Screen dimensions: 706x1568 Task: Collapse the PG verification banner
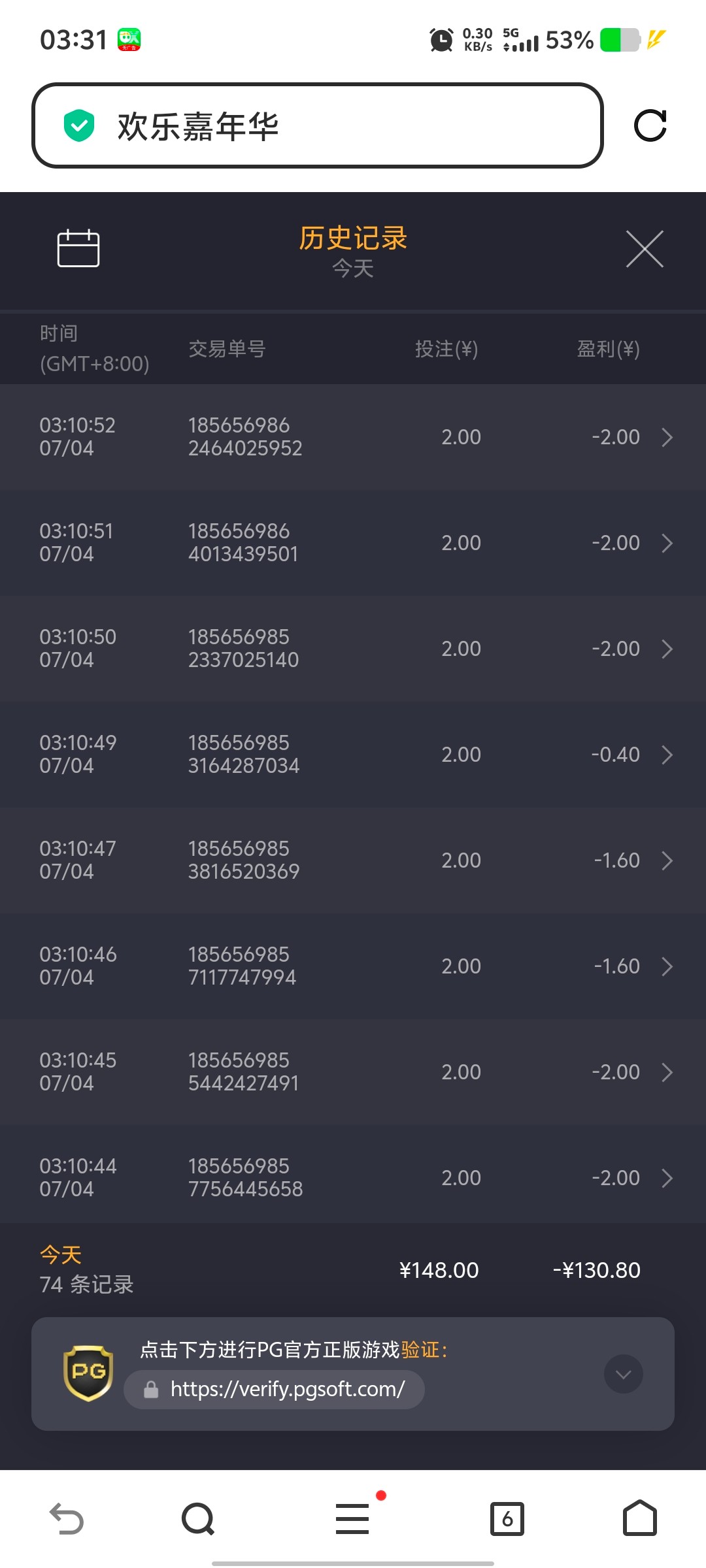coord(624,1374)
